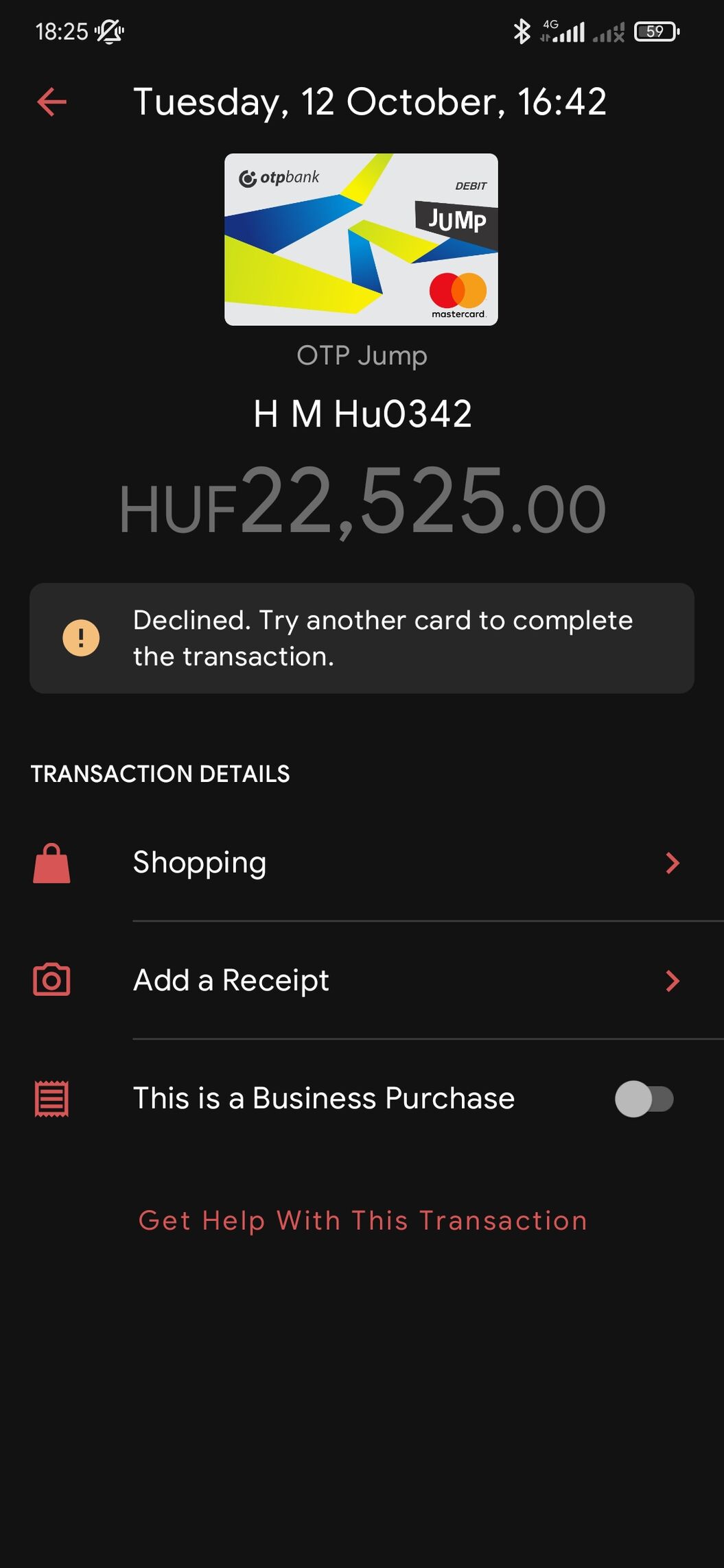The height and width of the screenshot is (1568, 724).
Task: Open Get Help With This Transaction
Action: [x=362, y=1221]
